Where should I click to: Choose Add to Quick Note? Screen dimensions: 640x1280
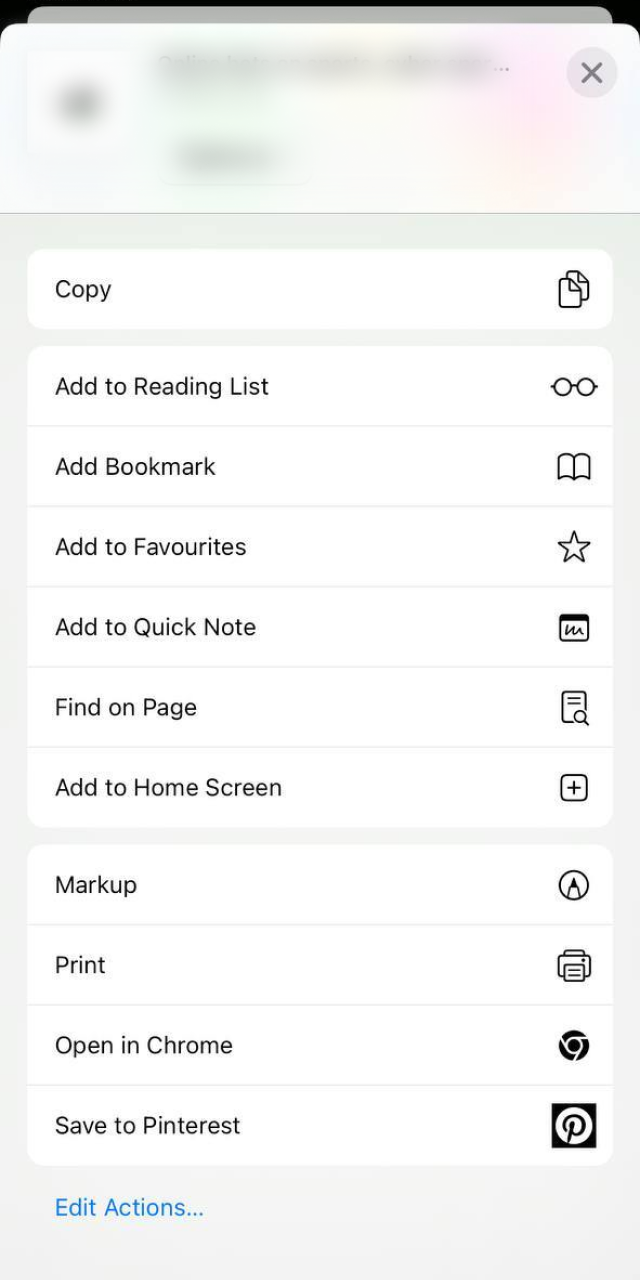pyautogui.click(x=320, y=627)
